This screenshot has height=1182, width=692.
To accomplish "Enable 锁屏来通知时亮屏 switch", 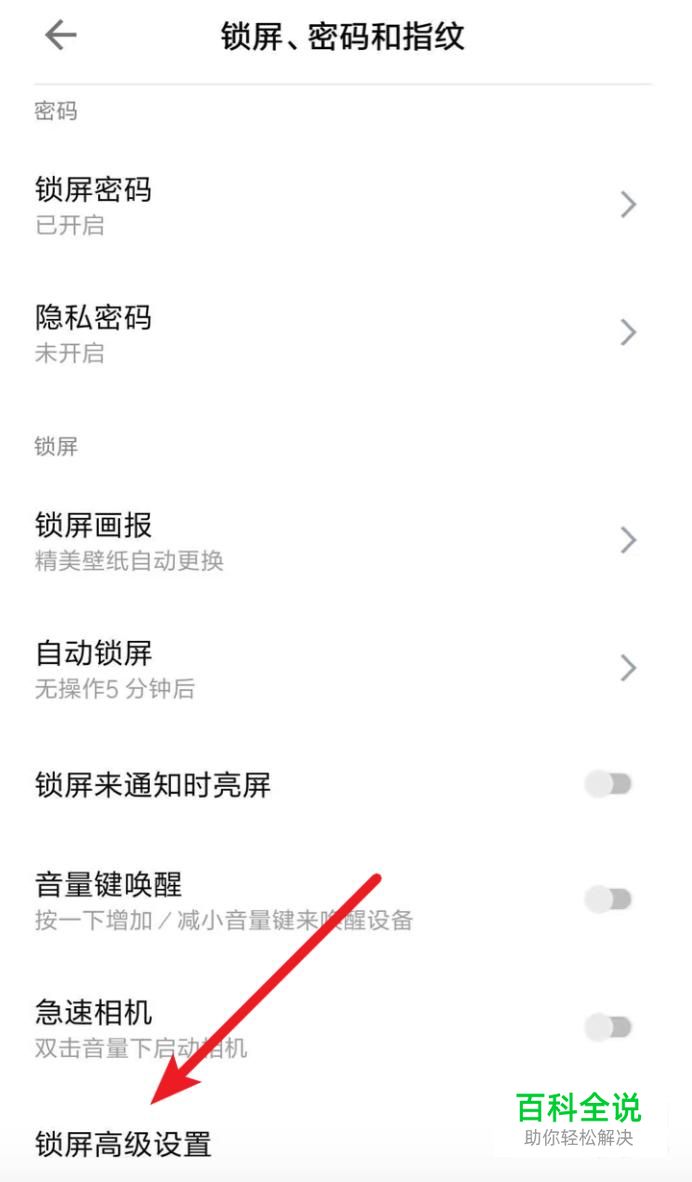I will click(609, 785).
